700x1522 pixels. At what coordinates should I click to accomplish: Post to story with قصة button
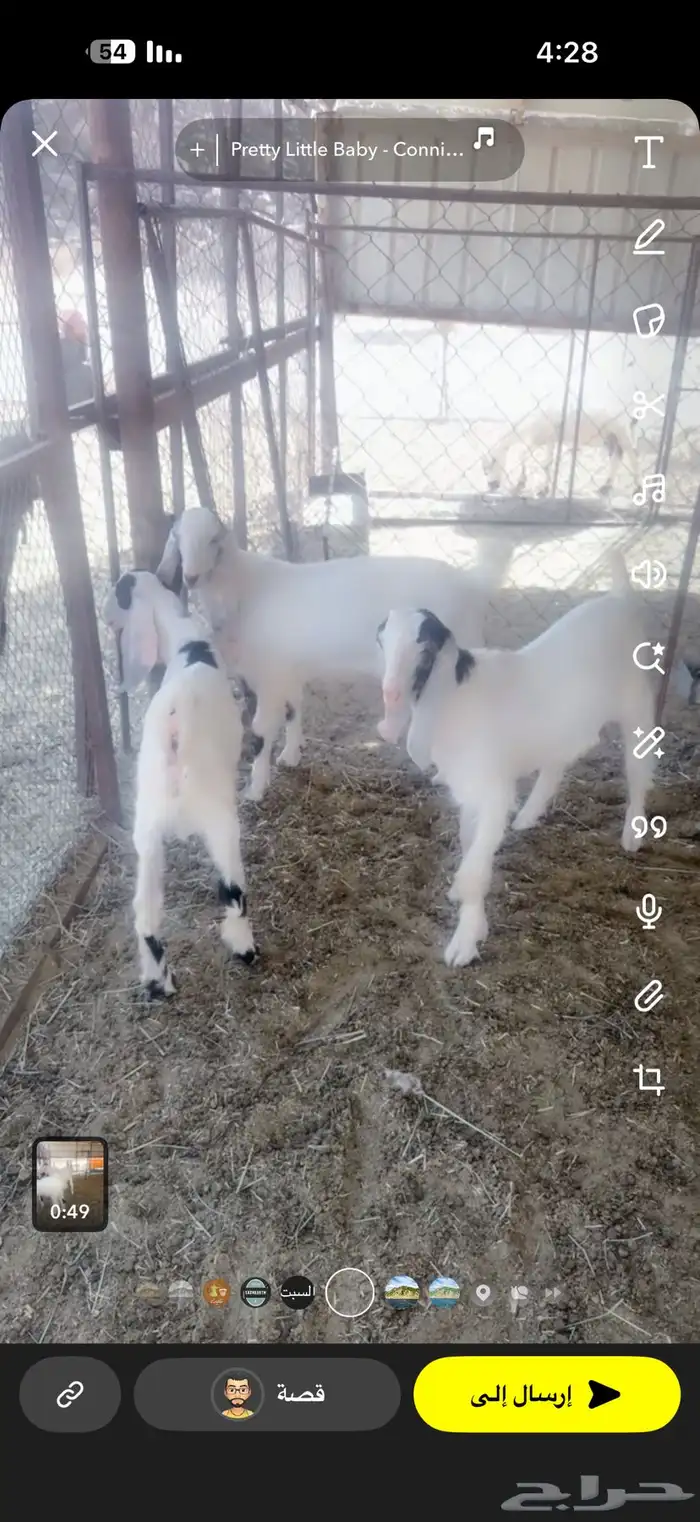click(267, 1394)
